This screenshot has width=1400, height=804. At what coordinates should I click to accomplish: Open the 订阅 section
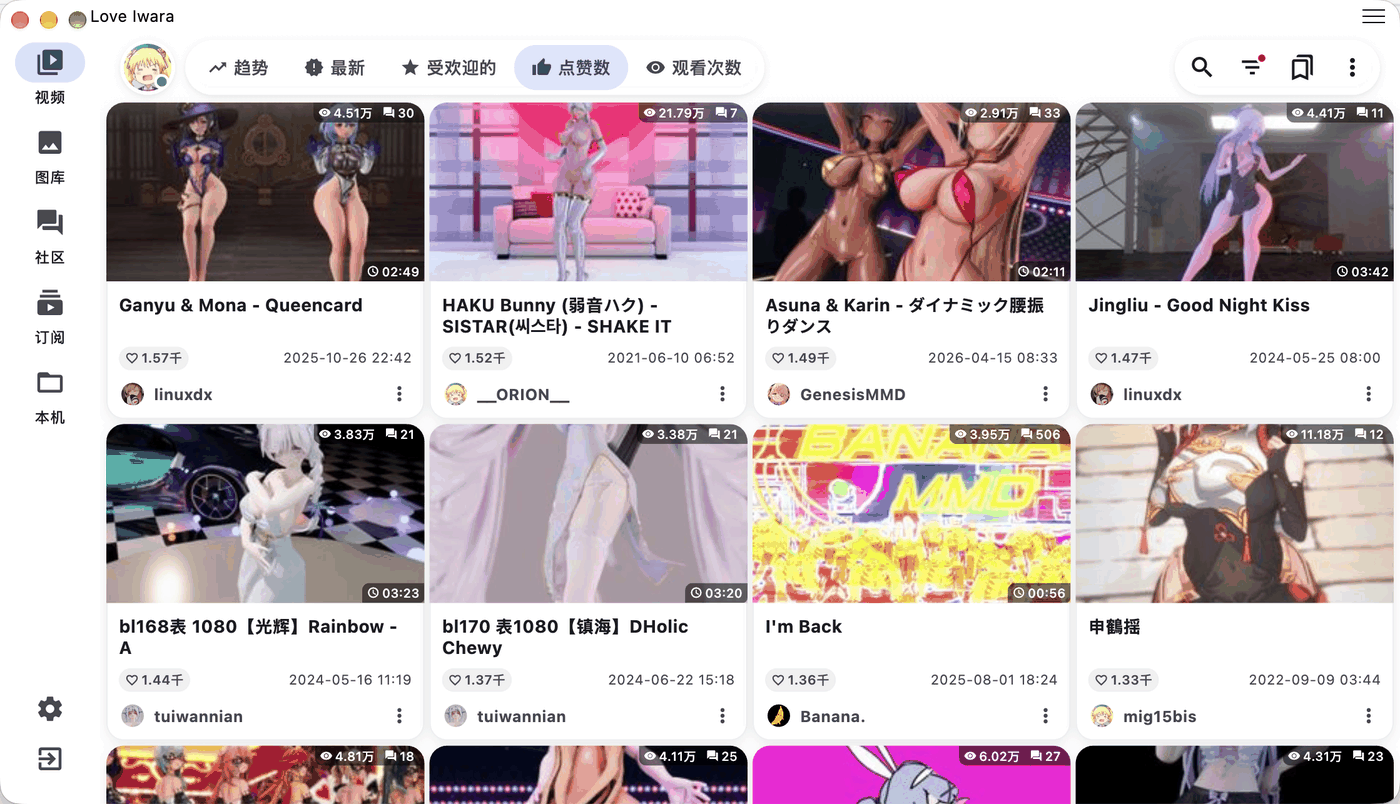50,317
